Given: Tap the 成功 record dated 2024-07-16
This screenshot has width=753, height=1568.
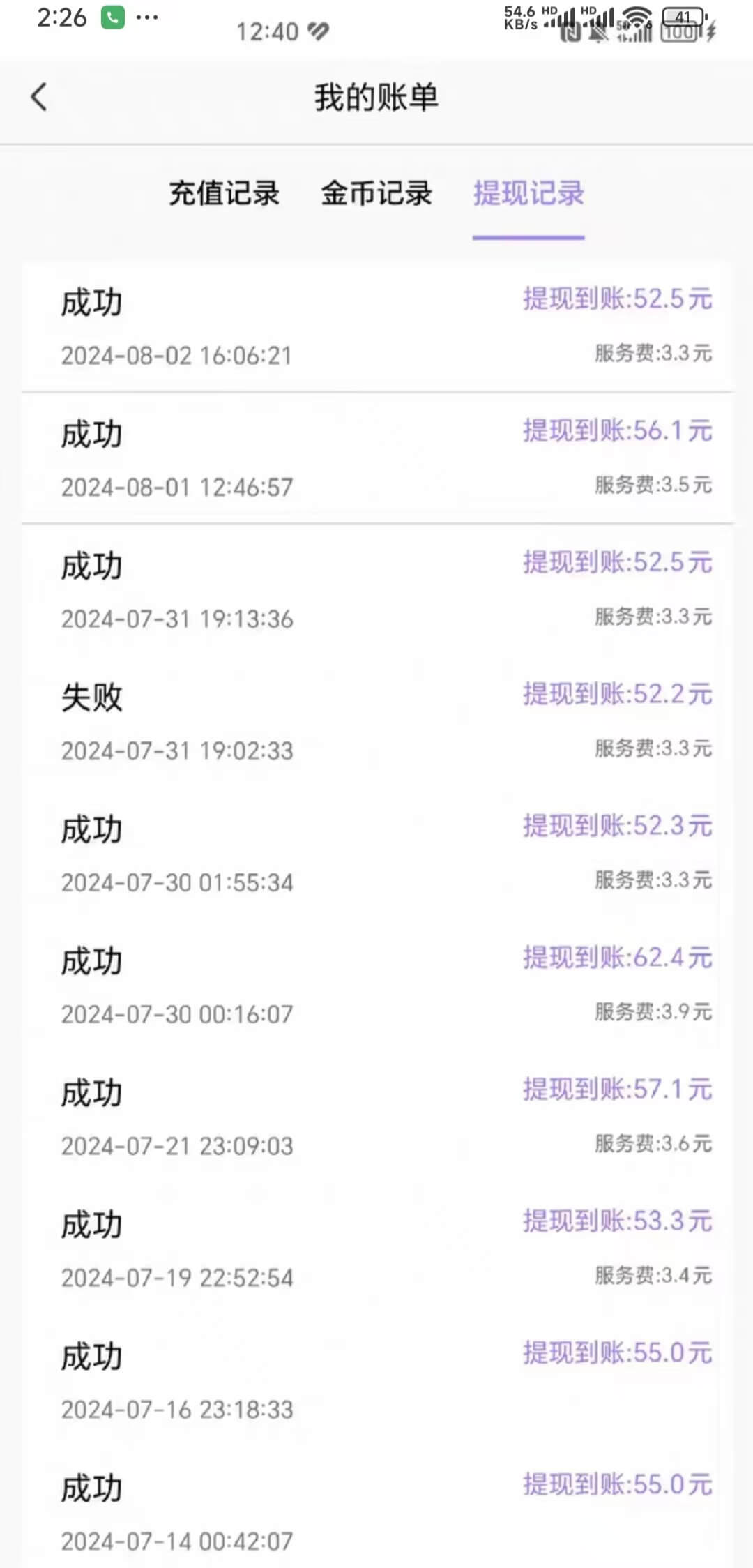Looking at the screenshot, I should pyautogui.click(x=91, y=1355).
